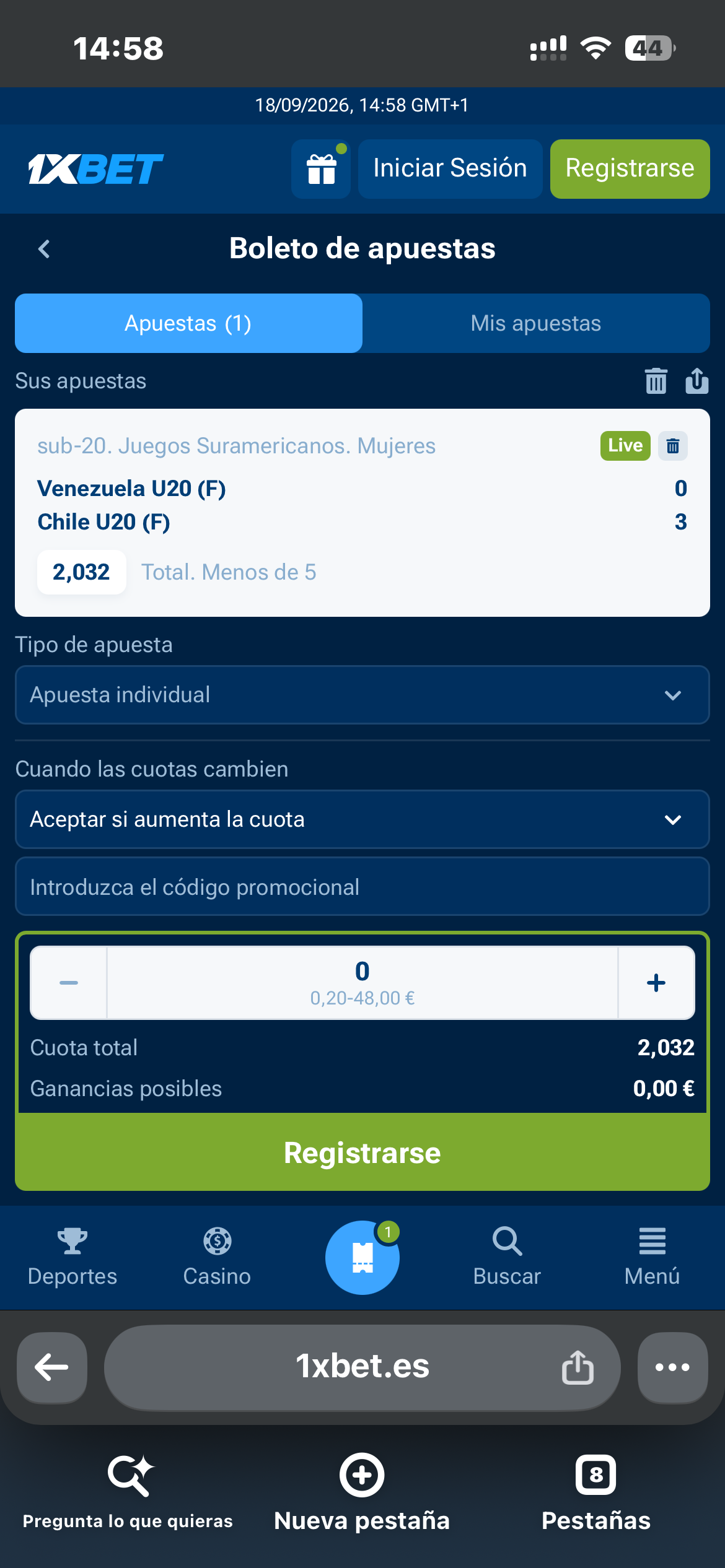The height and width of the screenshot is (1568, 725).
Task: Open the Menú in bottom navigation
Action: (x=652, y=1257)
